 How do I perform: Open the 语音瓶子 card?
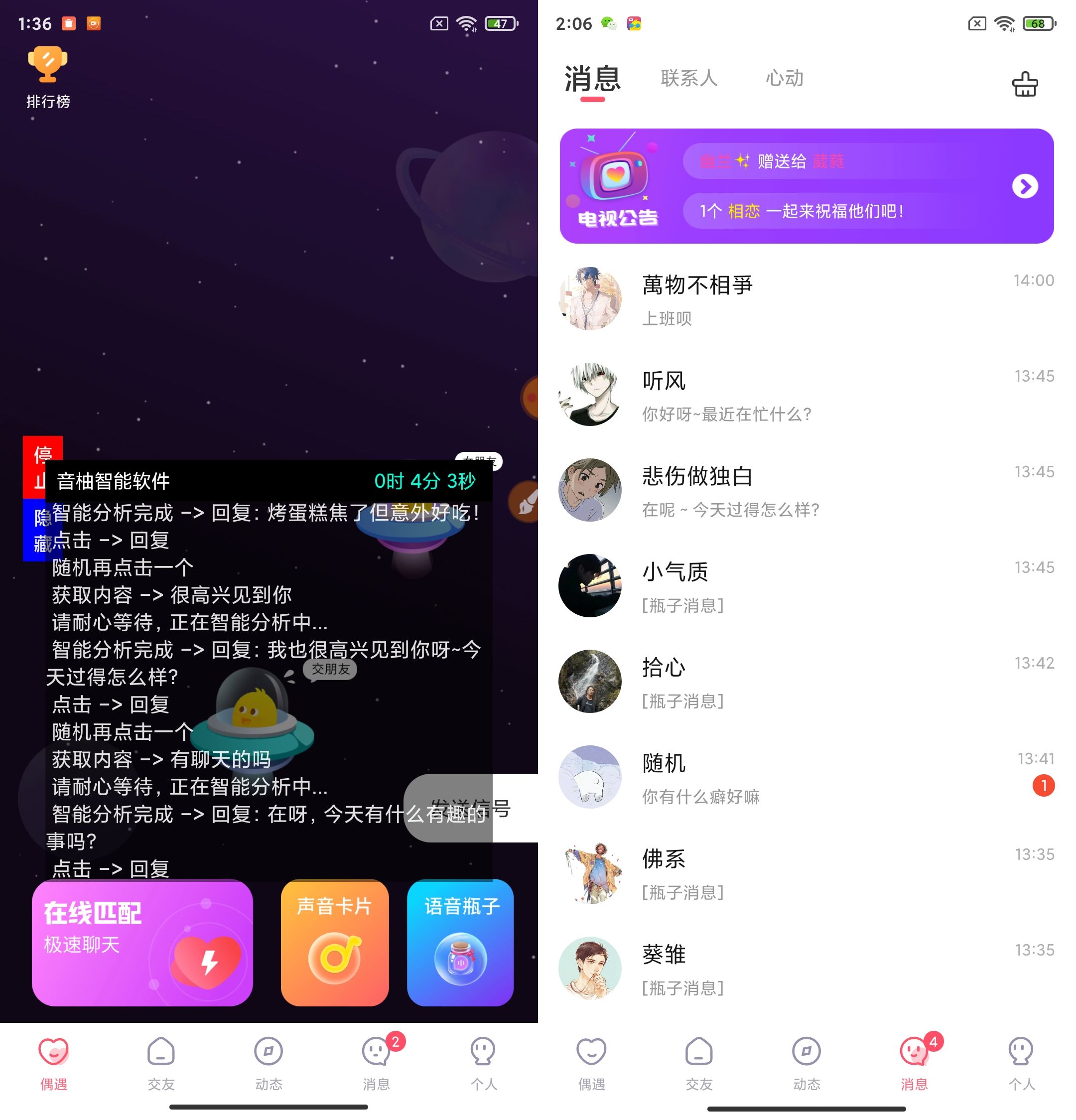pyautogui.click(x=460, y=942)
